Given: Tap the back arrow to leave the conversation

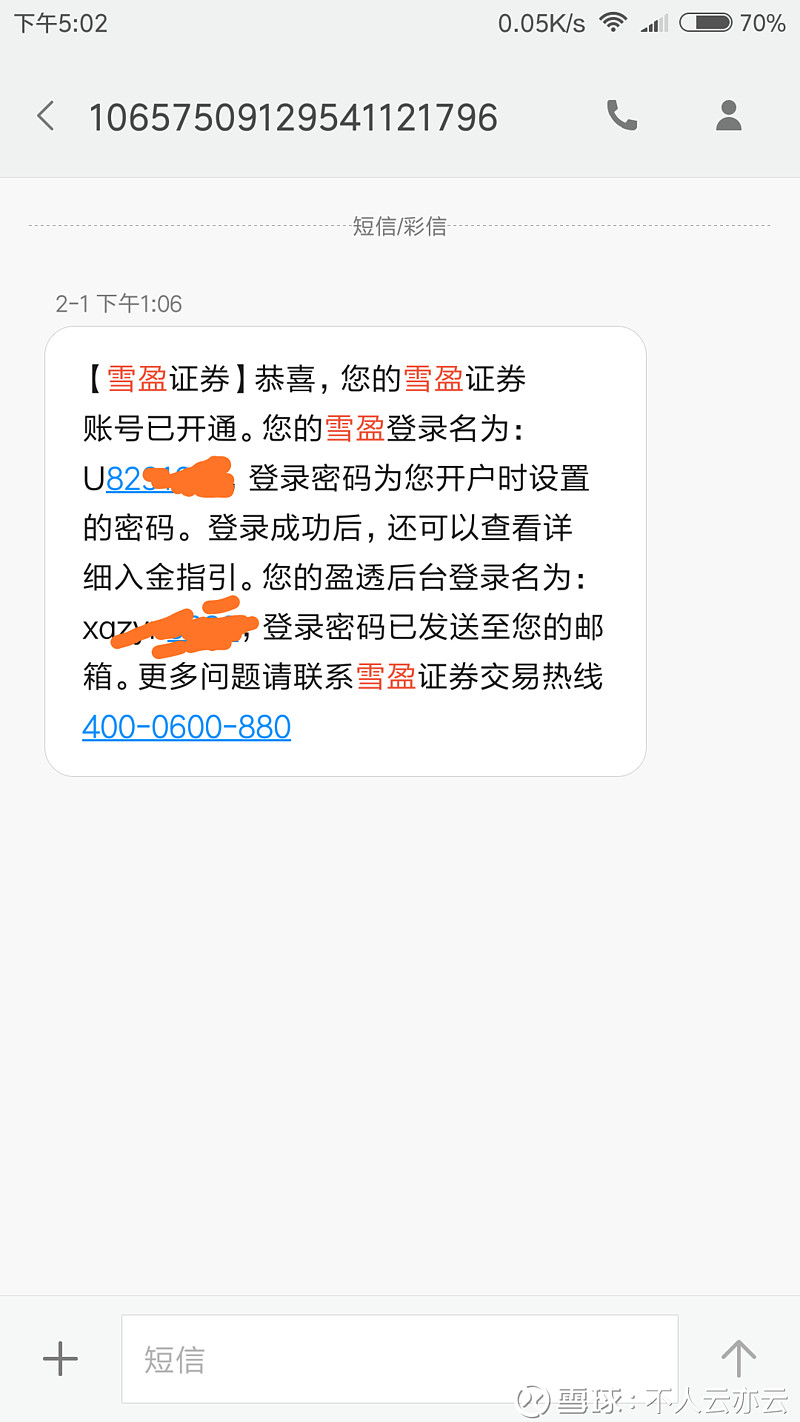Looking at the screenshot, I should tap(45, 116).
